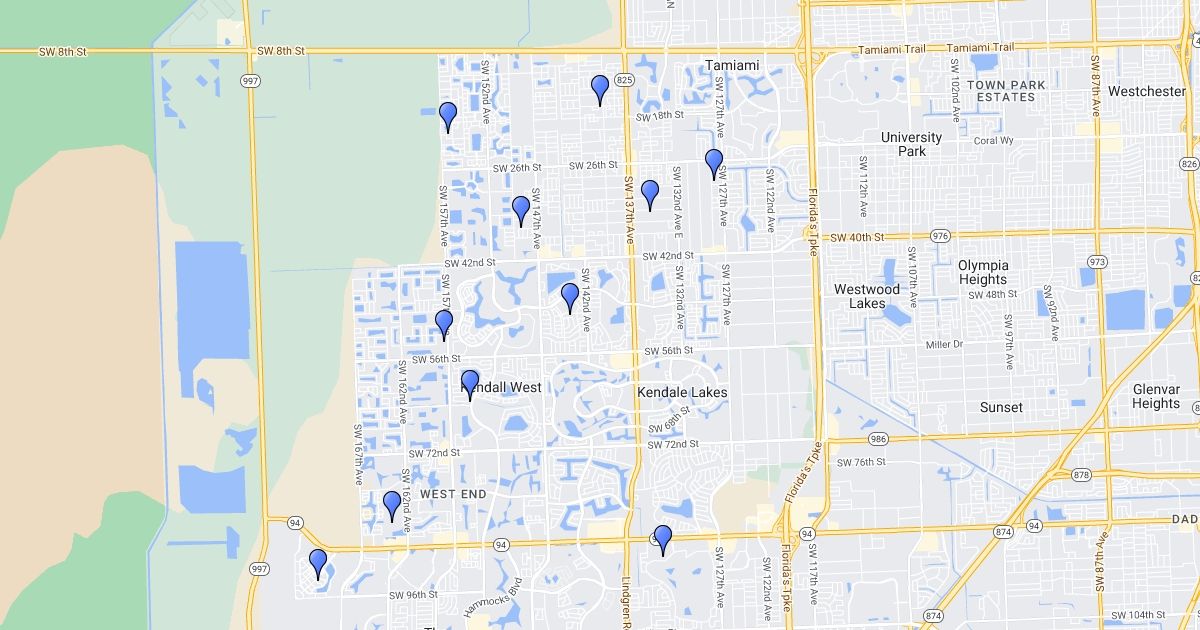Select the pin left of SW 152nd Ave label
Image resolution: width=1200 pixels, height=630 pixels.
[448, 116]
